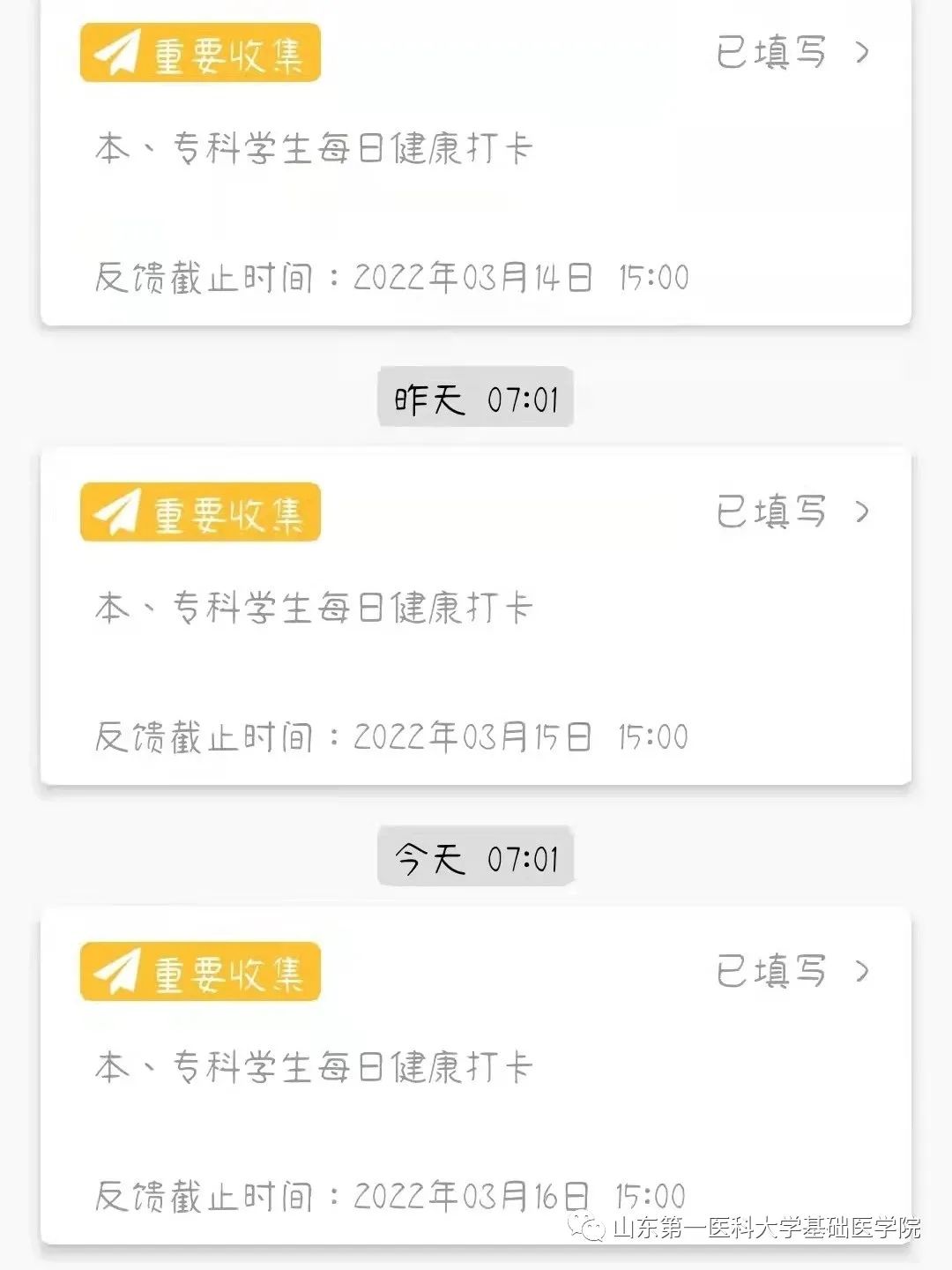View 已填写 status on the March 15 card
Screen dimensions: 952x1270
tap(790, 512)
